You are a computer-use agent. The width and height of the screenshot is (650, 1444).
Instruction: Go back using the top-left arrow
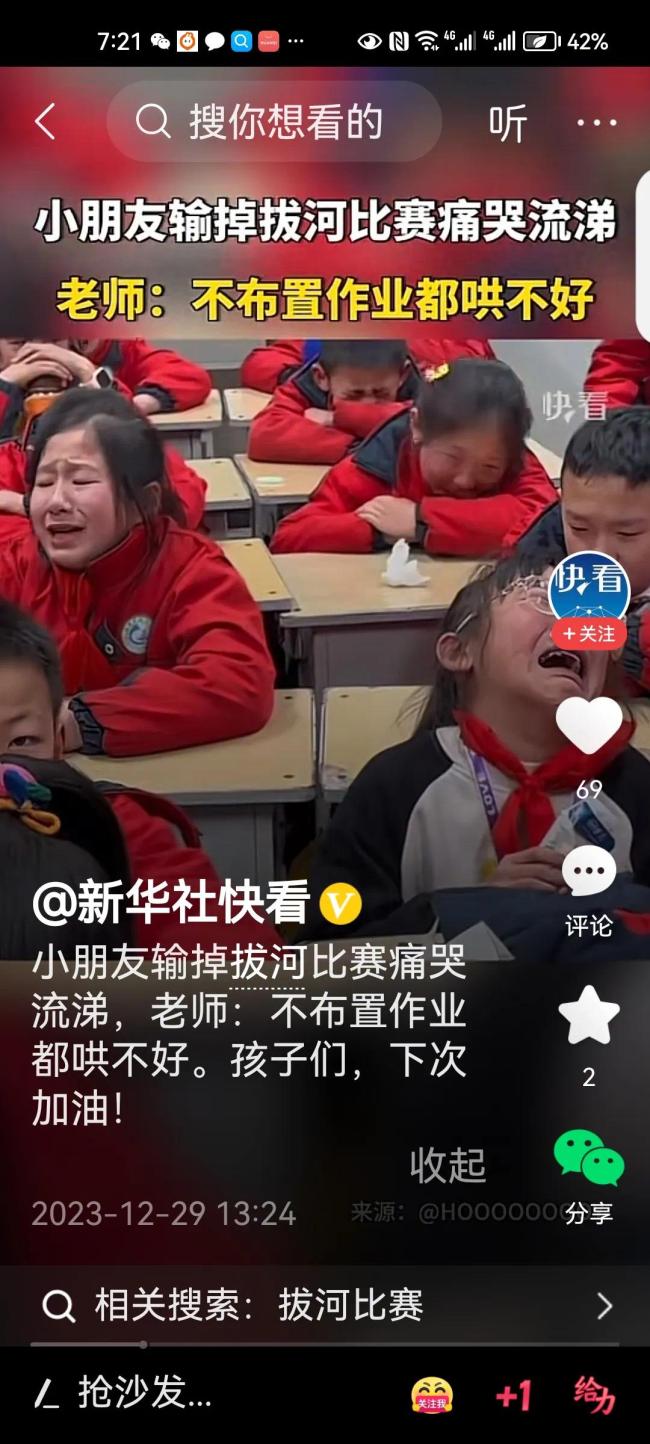44,123
